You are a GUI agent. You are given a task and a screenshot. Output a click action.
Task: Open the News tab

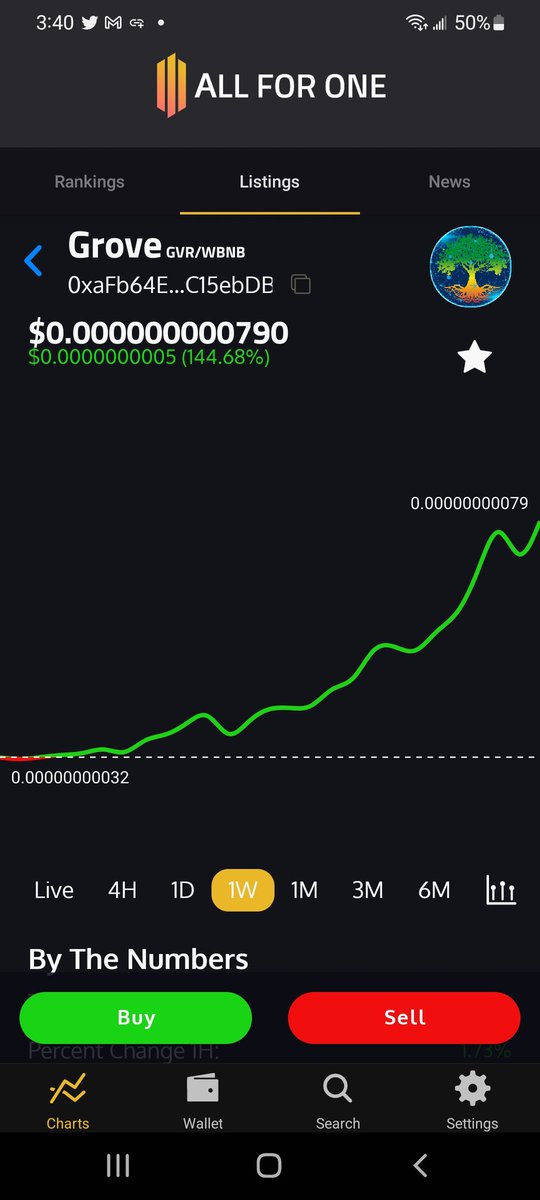[x=449, y=182]
